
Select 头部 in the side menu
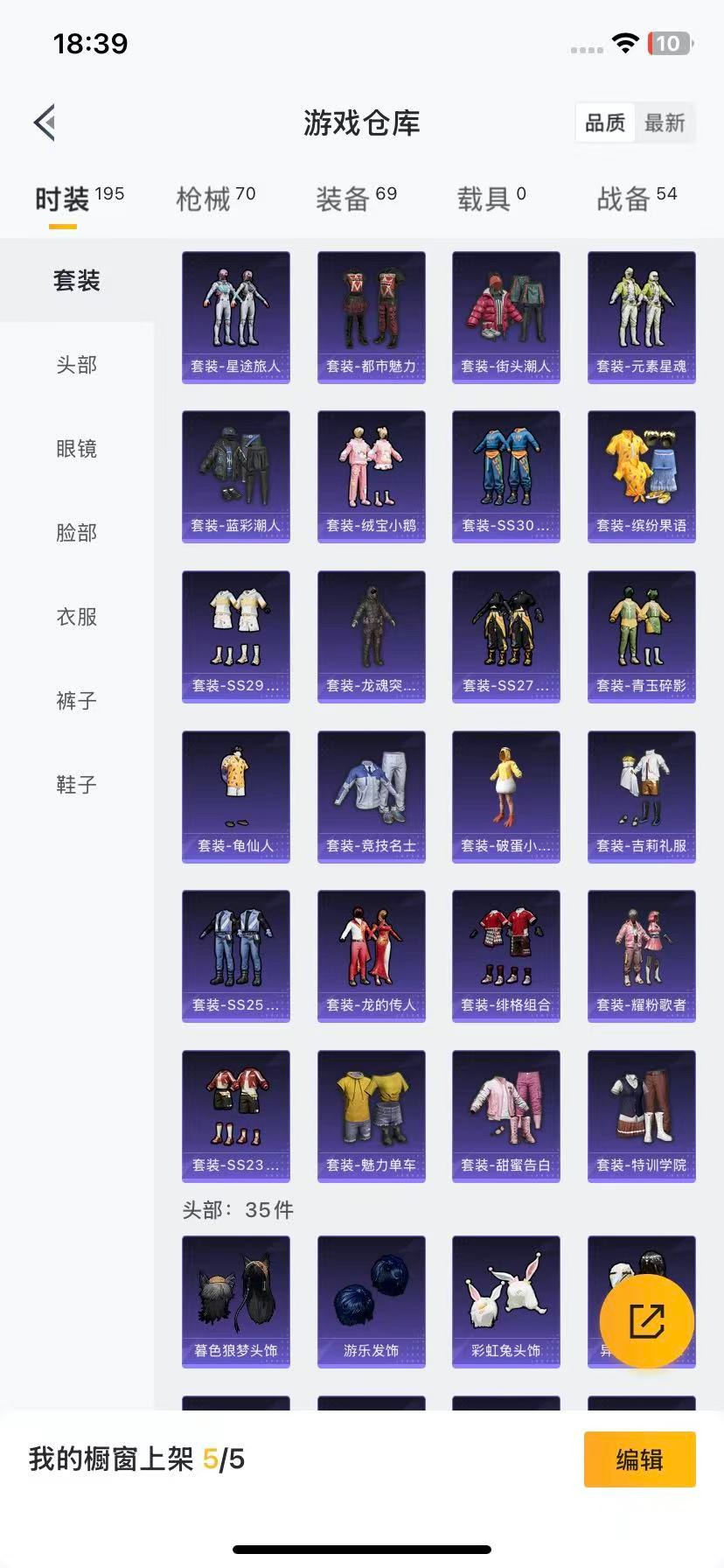[x=77, y=365]
